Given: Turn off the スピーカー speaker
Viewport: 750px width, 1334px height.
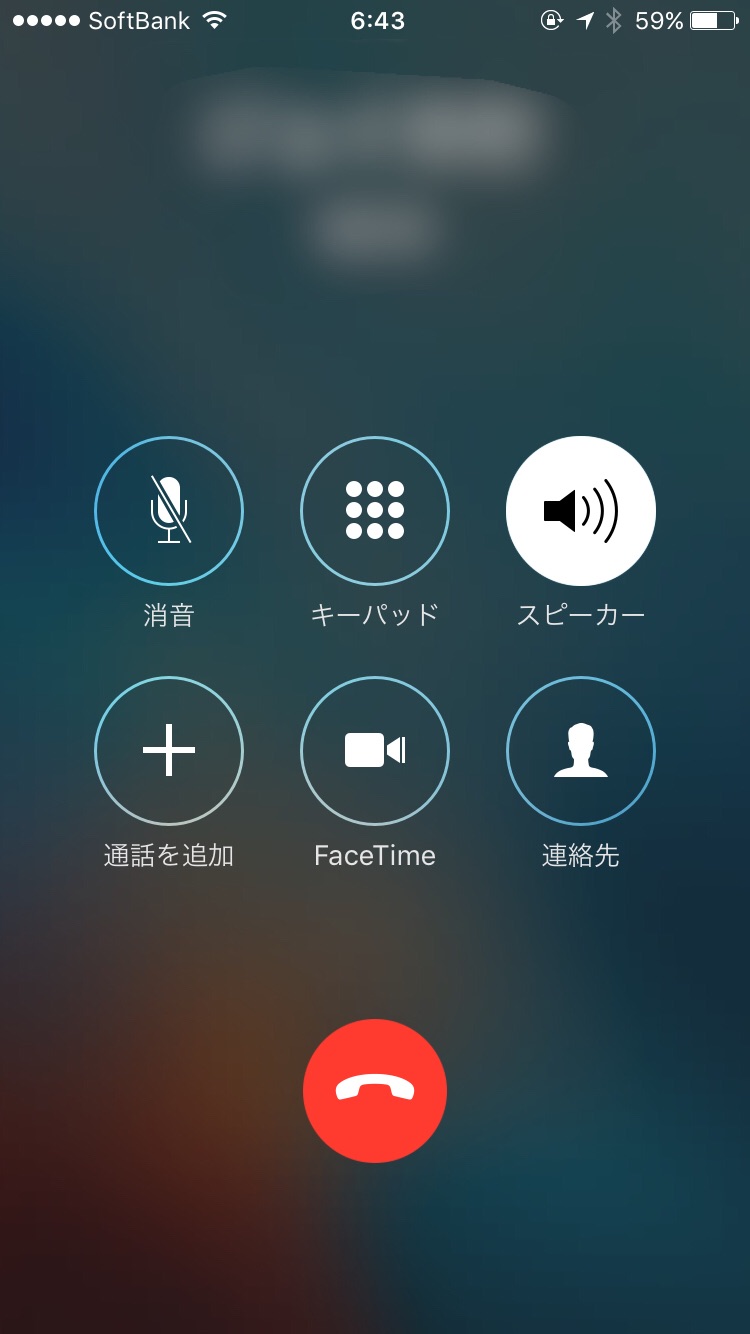Looking at the screenshot, I should click(x=581, y=511).
